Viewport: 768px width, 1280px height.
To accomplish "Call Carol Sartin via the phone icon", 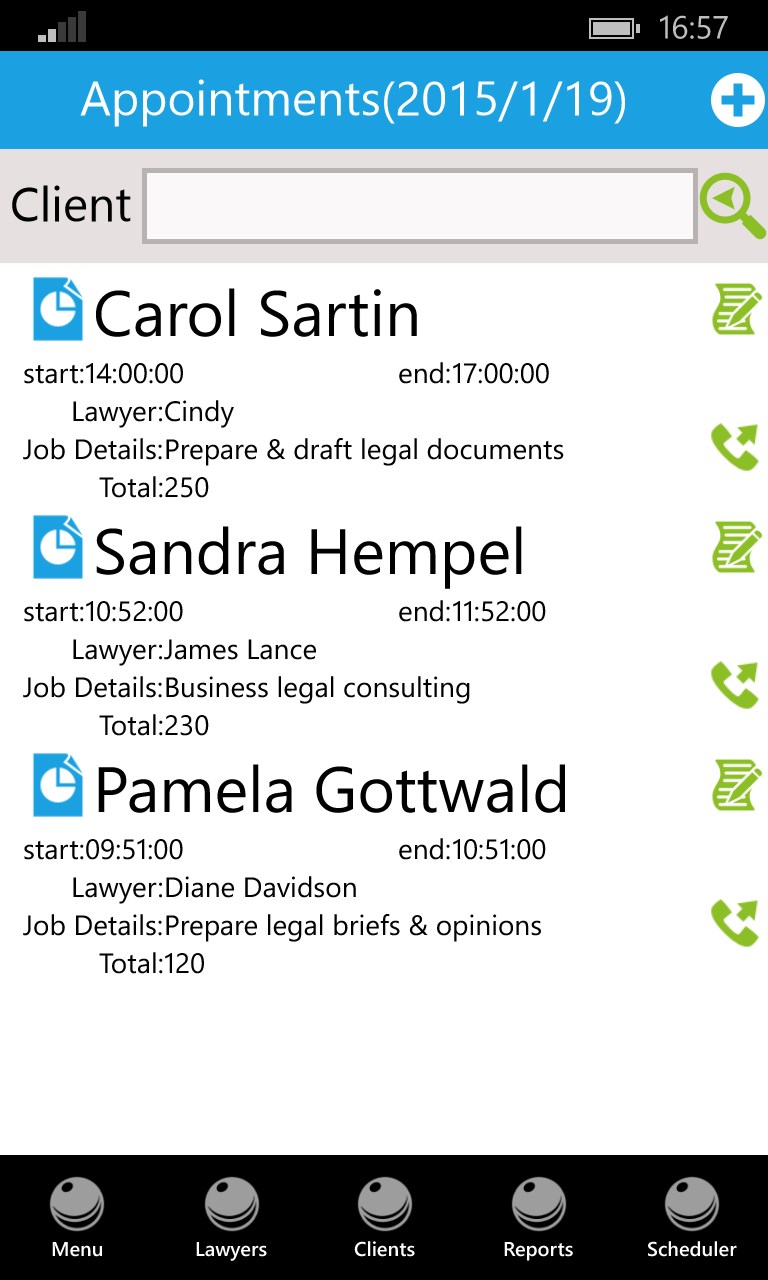I will click(734, 447).
